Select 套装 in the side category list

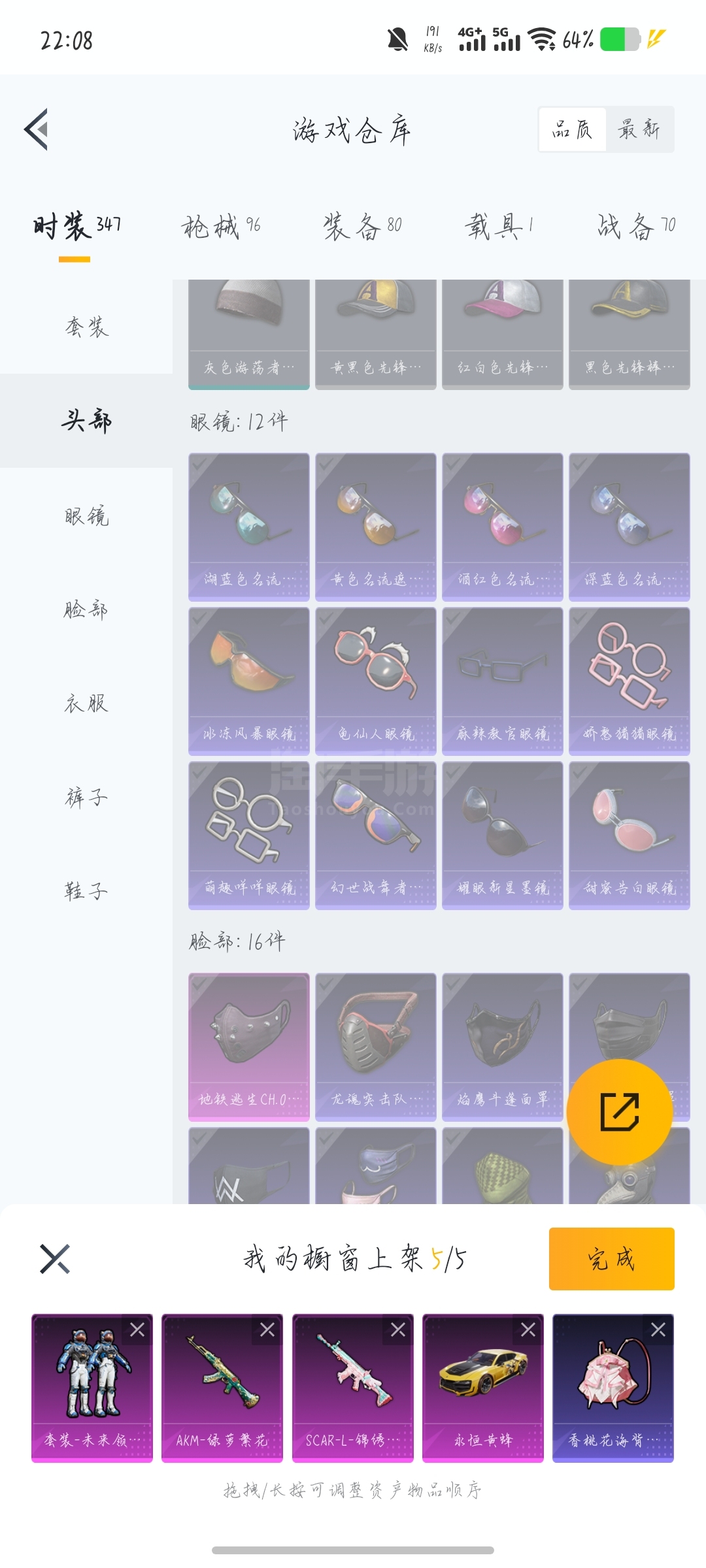pos(86,327)
